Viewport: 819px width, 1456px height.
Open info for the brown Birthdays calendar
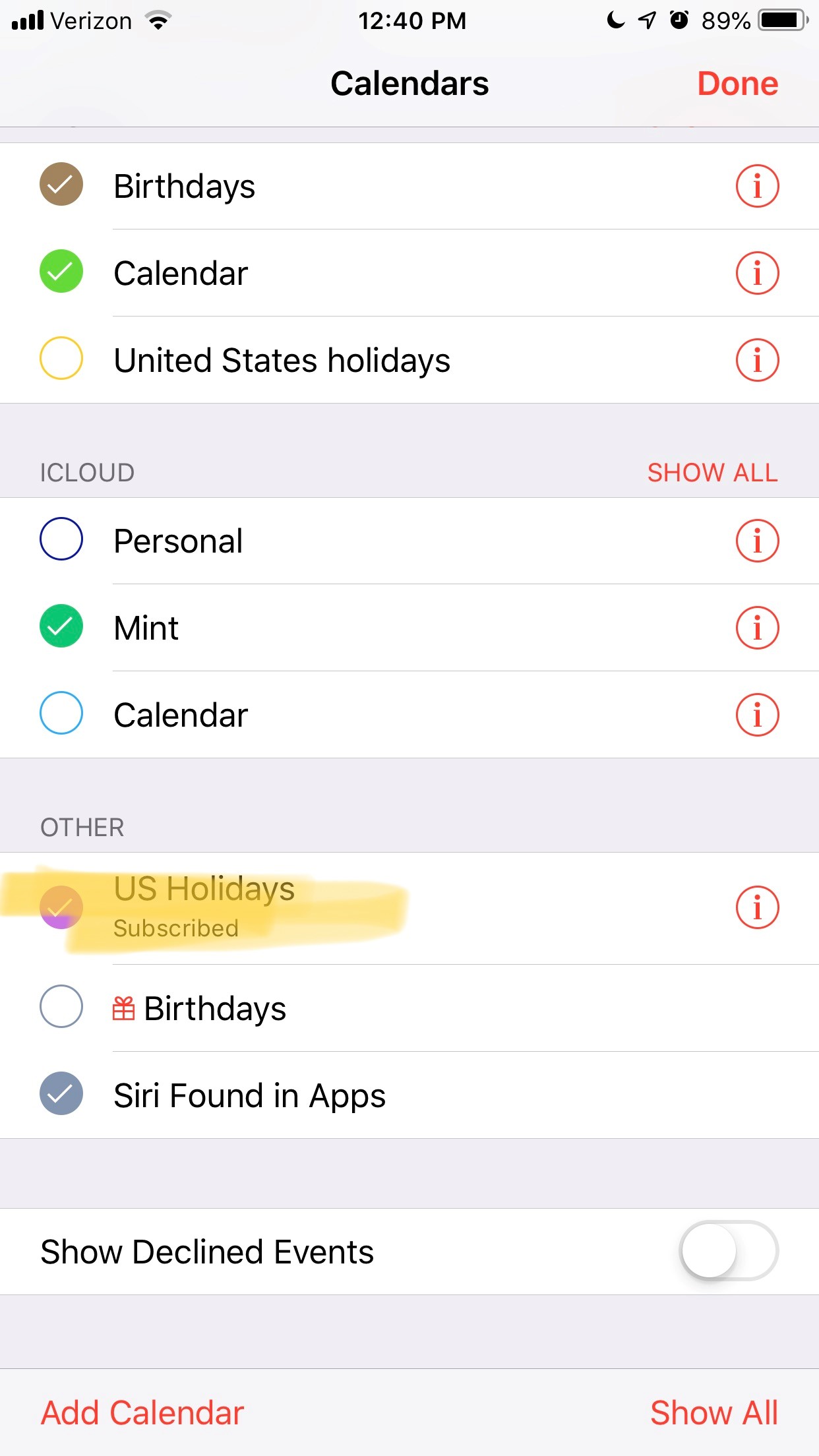pyautogui.click(x=757, y=186)
